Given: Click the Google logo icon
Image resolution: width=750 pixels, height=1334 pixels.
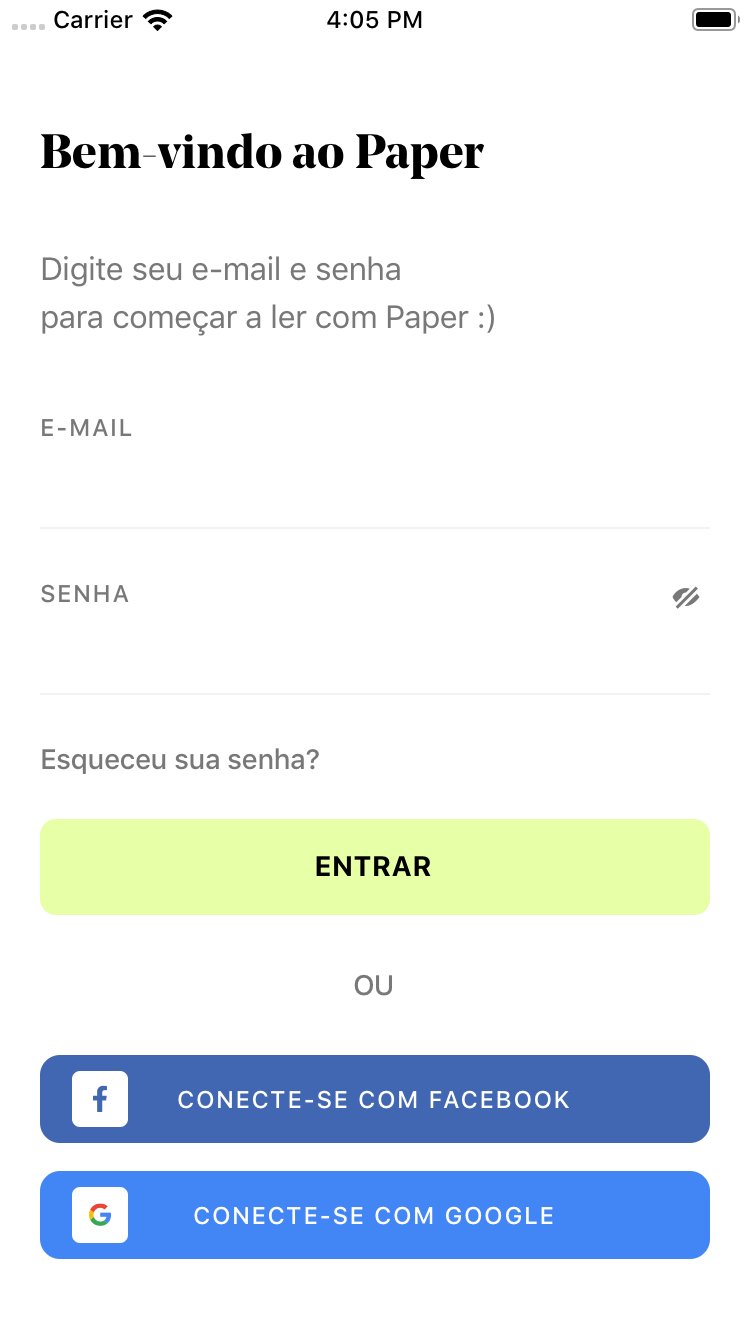Looking at the screenshot, I should (x=99, y=1215).
